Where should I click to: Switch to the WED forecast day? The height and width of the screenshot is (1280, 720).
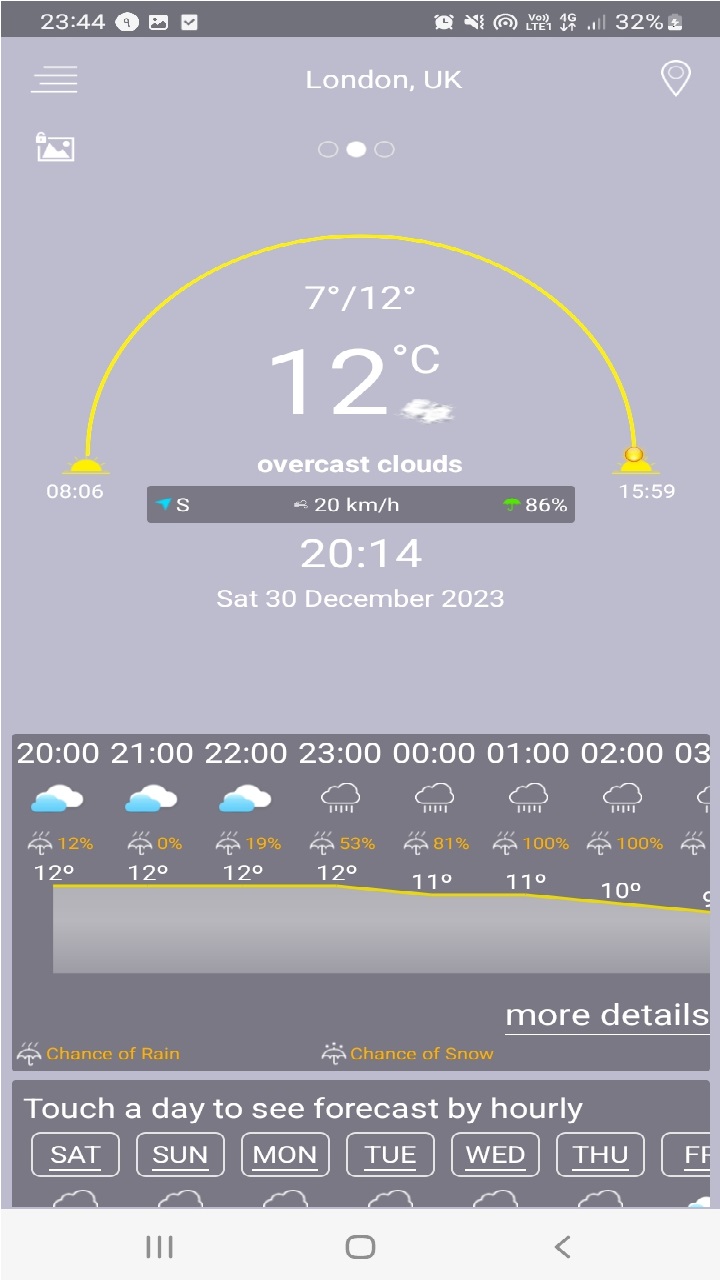494,1154
